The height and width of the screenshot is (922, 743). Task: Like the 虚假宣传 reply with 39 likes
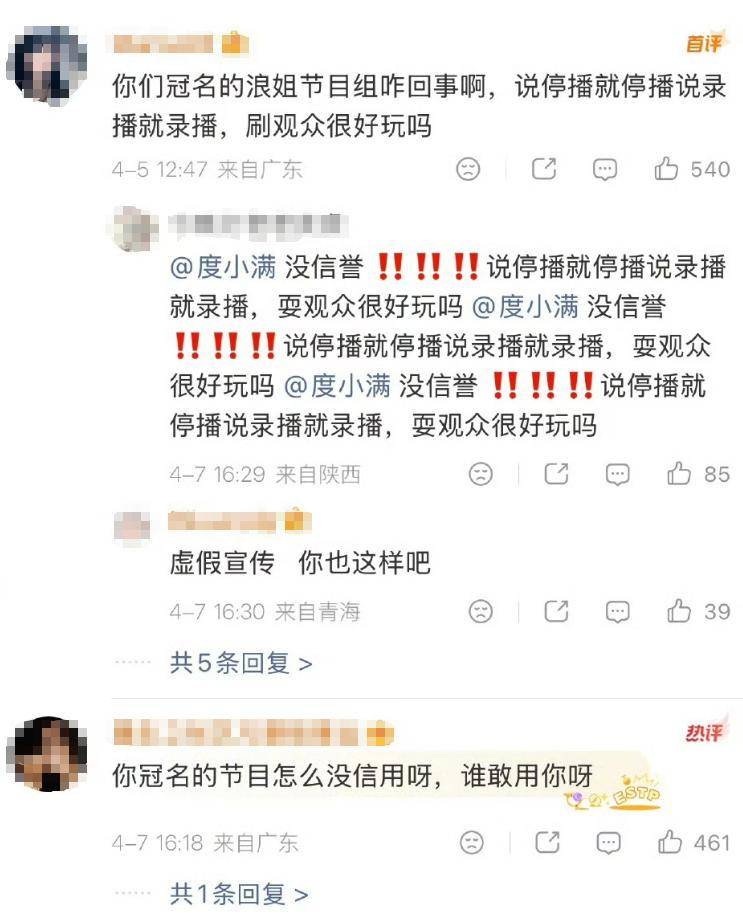(680, 610)
